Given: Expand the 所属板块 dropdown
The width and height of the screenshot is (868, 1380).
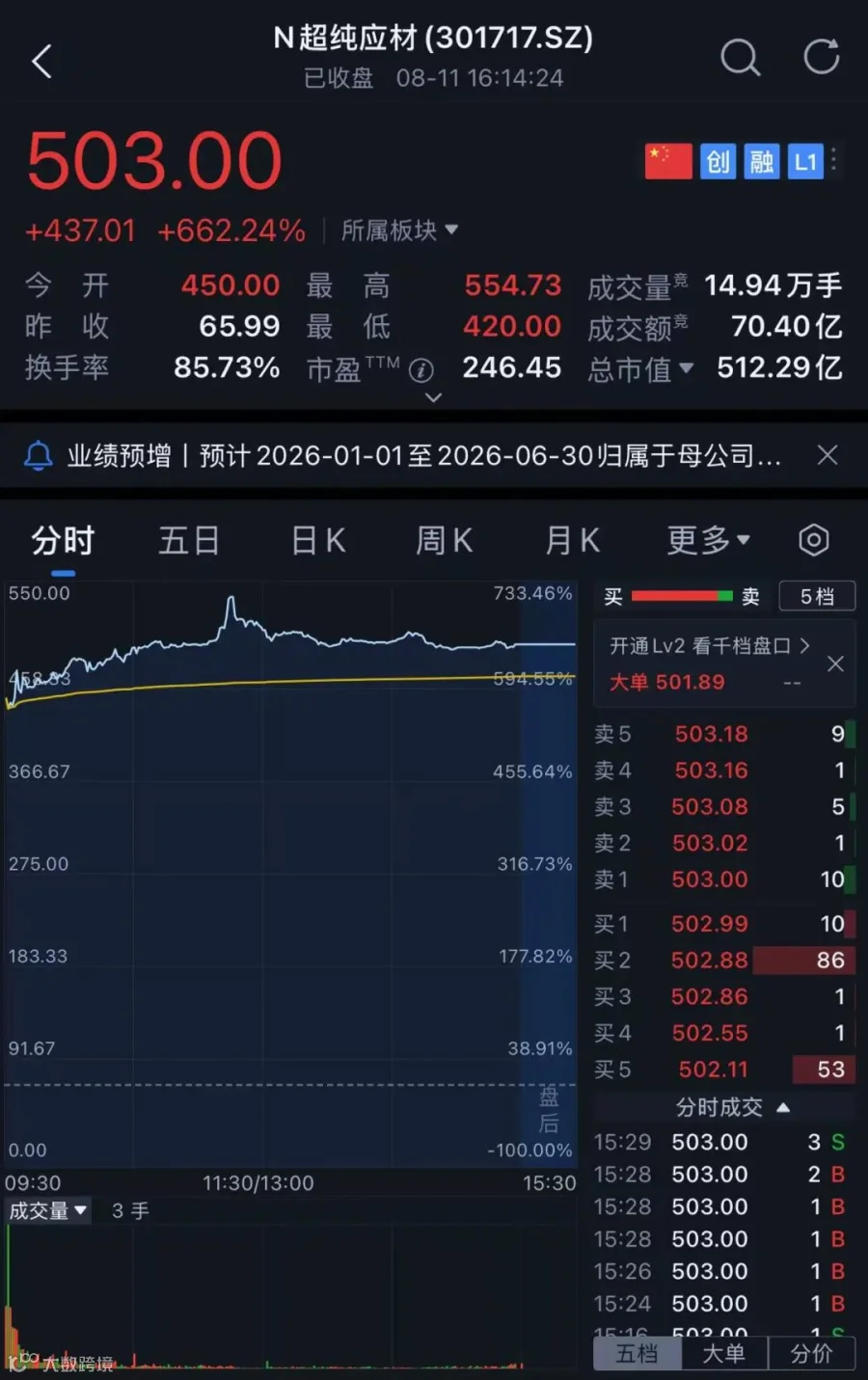Looking at the screenshot, I should (400, 230).
